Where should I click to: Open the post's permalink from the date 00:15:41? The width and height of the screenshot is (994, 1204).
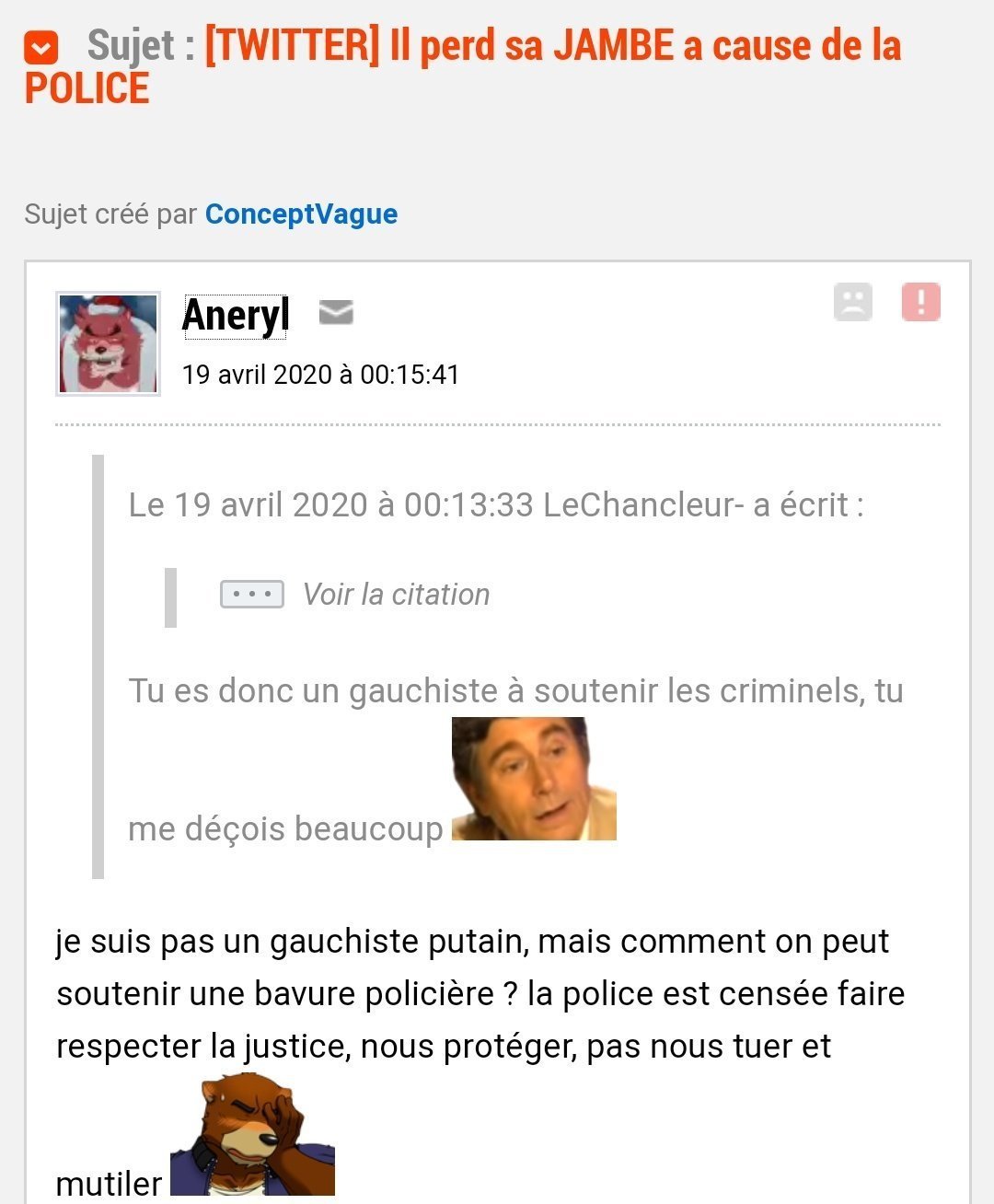[x=320, y=375]
